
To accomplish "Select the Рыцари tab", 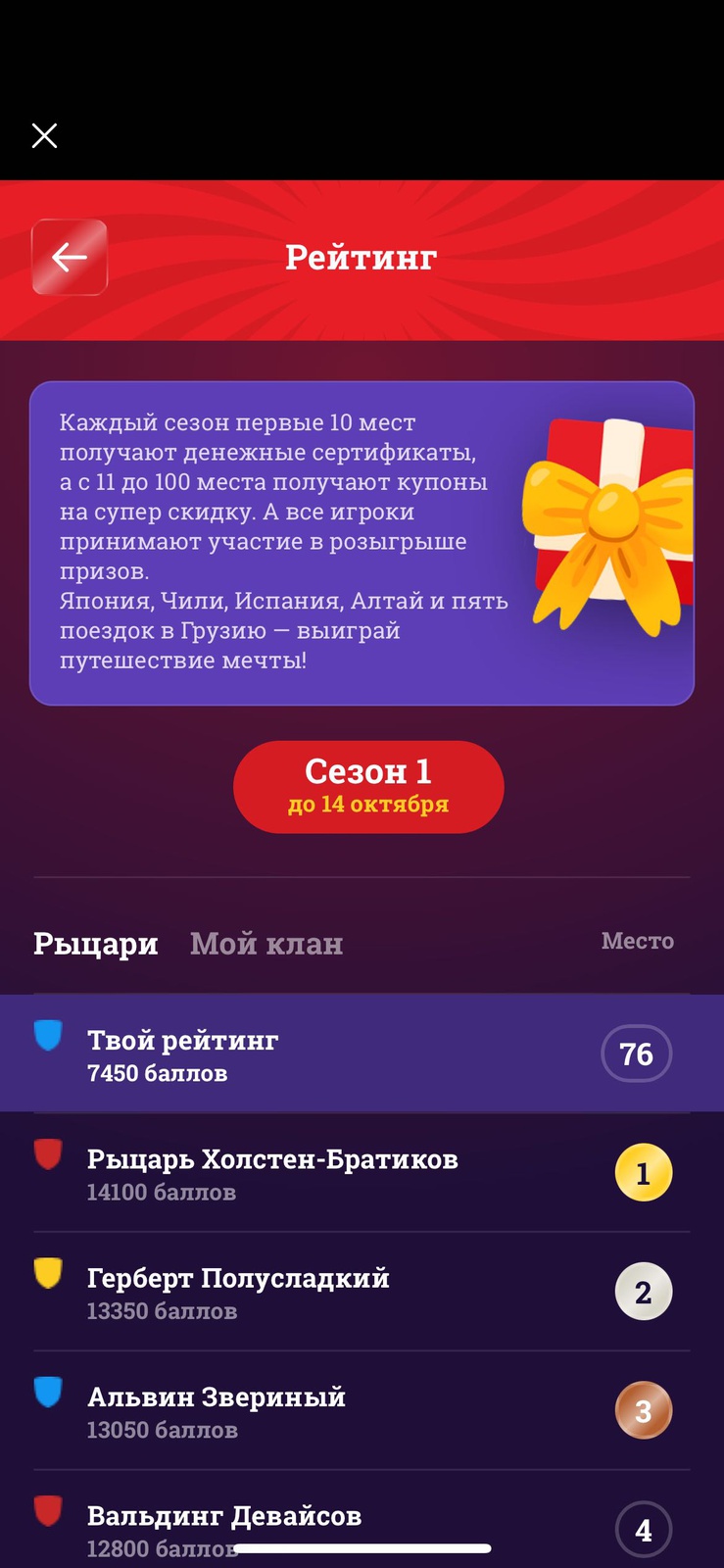I will point(96,943).
